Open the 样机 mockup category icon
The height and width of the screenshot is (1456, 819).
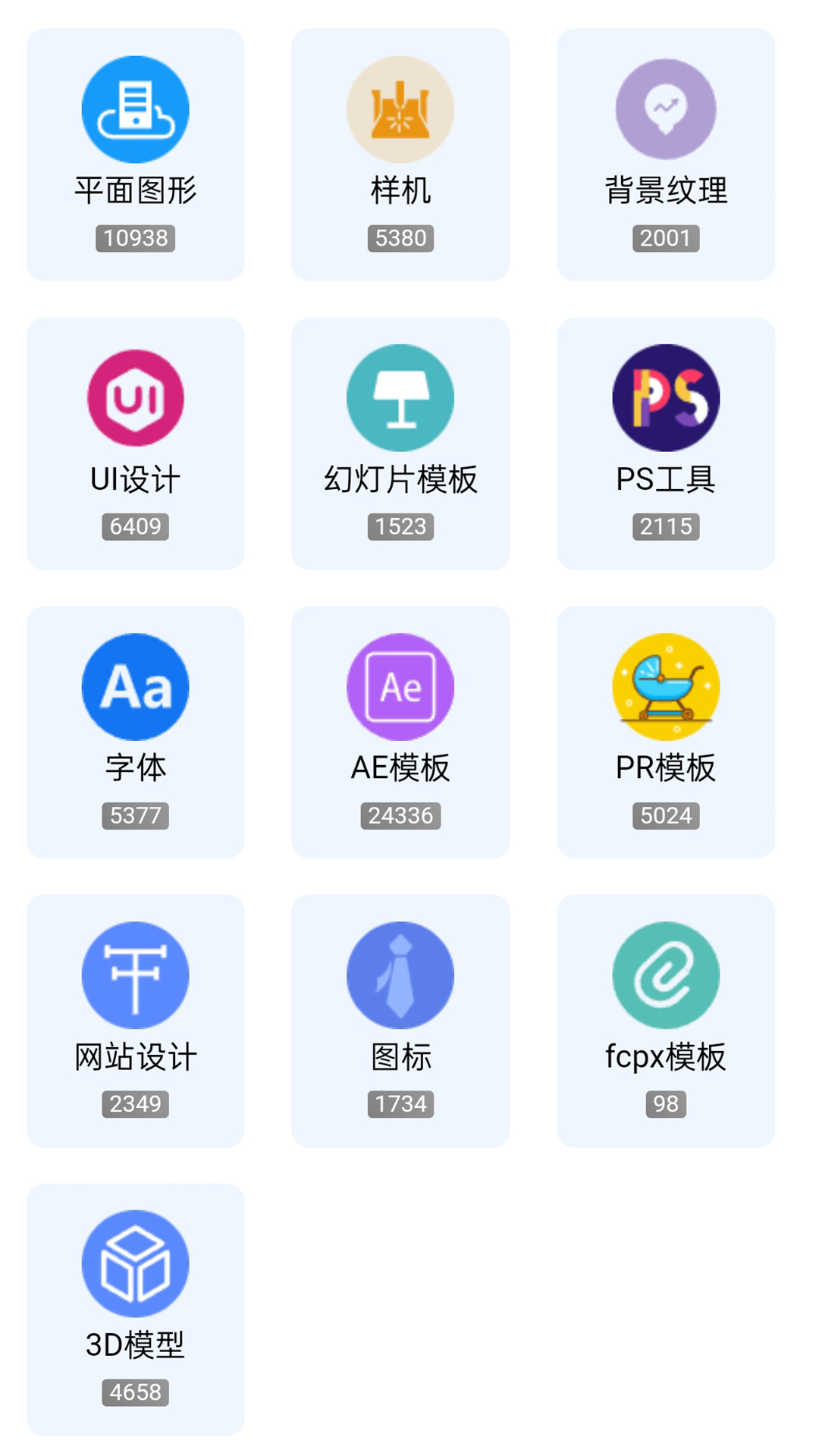click(x=400, y=109)
